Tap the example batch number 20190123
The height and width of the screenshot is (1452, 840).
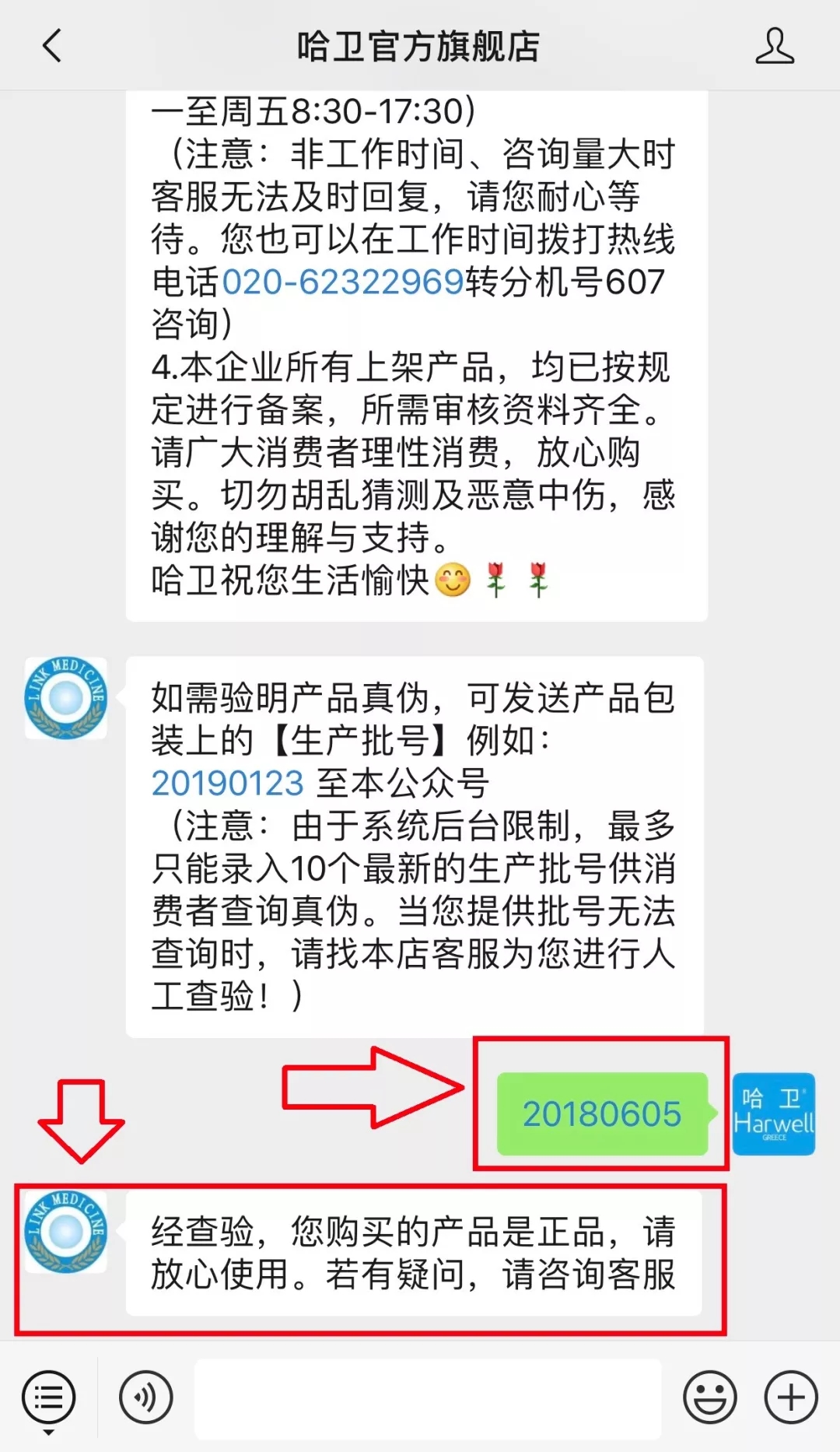click(227, 784)
